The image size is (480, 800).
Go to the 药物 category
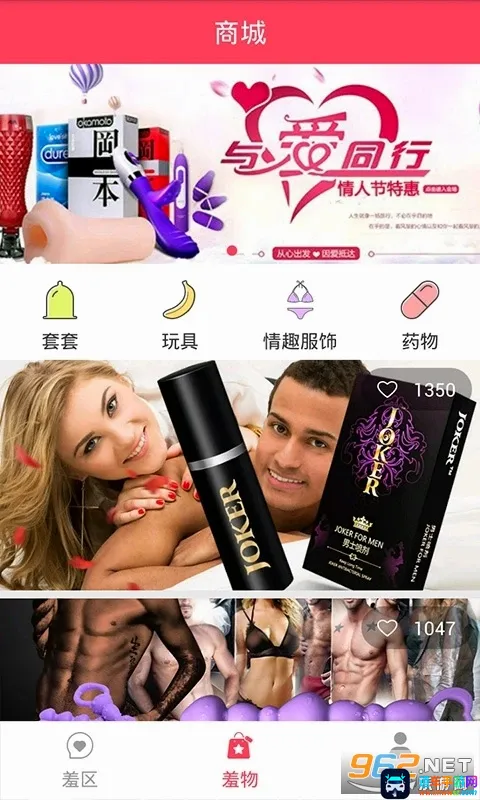pyautogui.click(x=420, y=315)
